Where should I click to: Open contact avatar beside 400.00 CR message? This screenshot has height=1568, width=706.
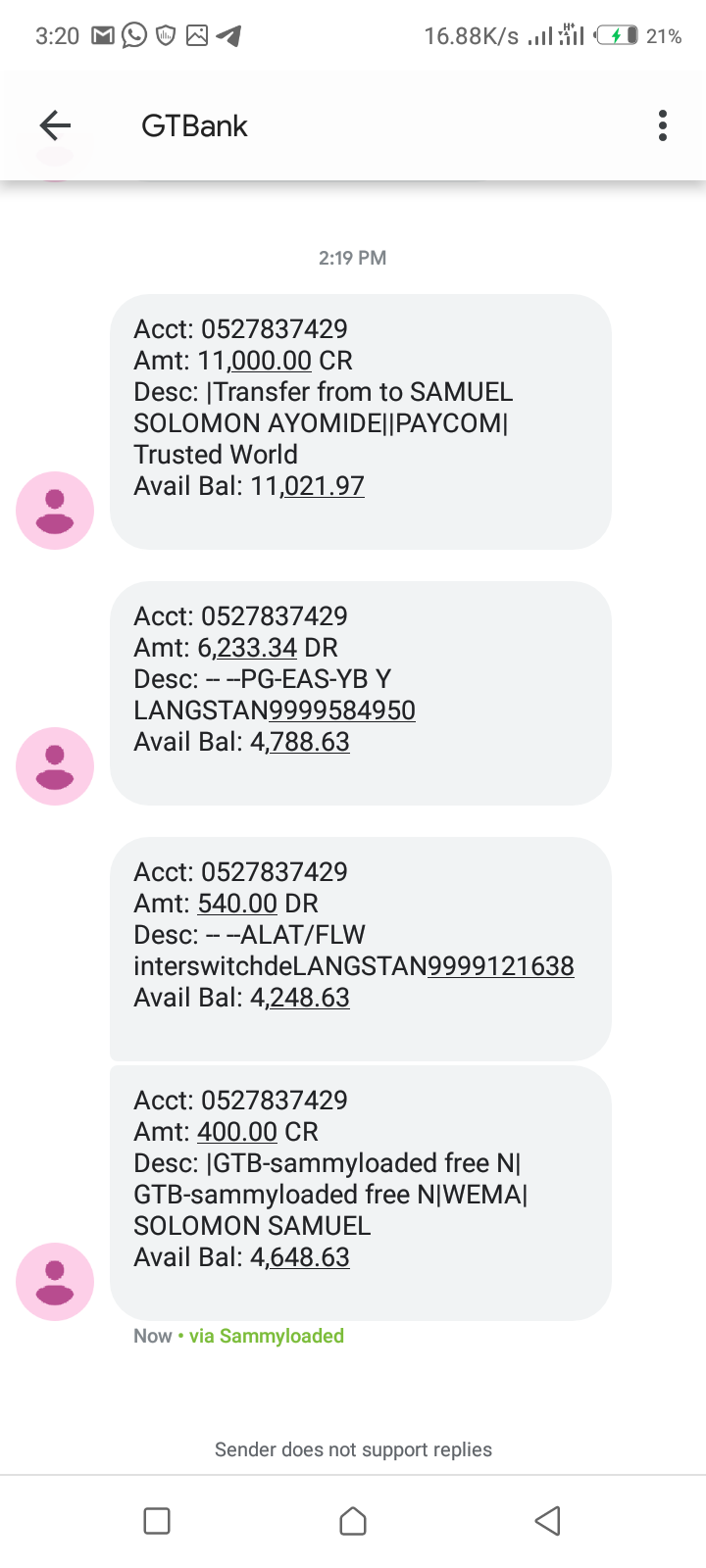tap(55, 1282)
